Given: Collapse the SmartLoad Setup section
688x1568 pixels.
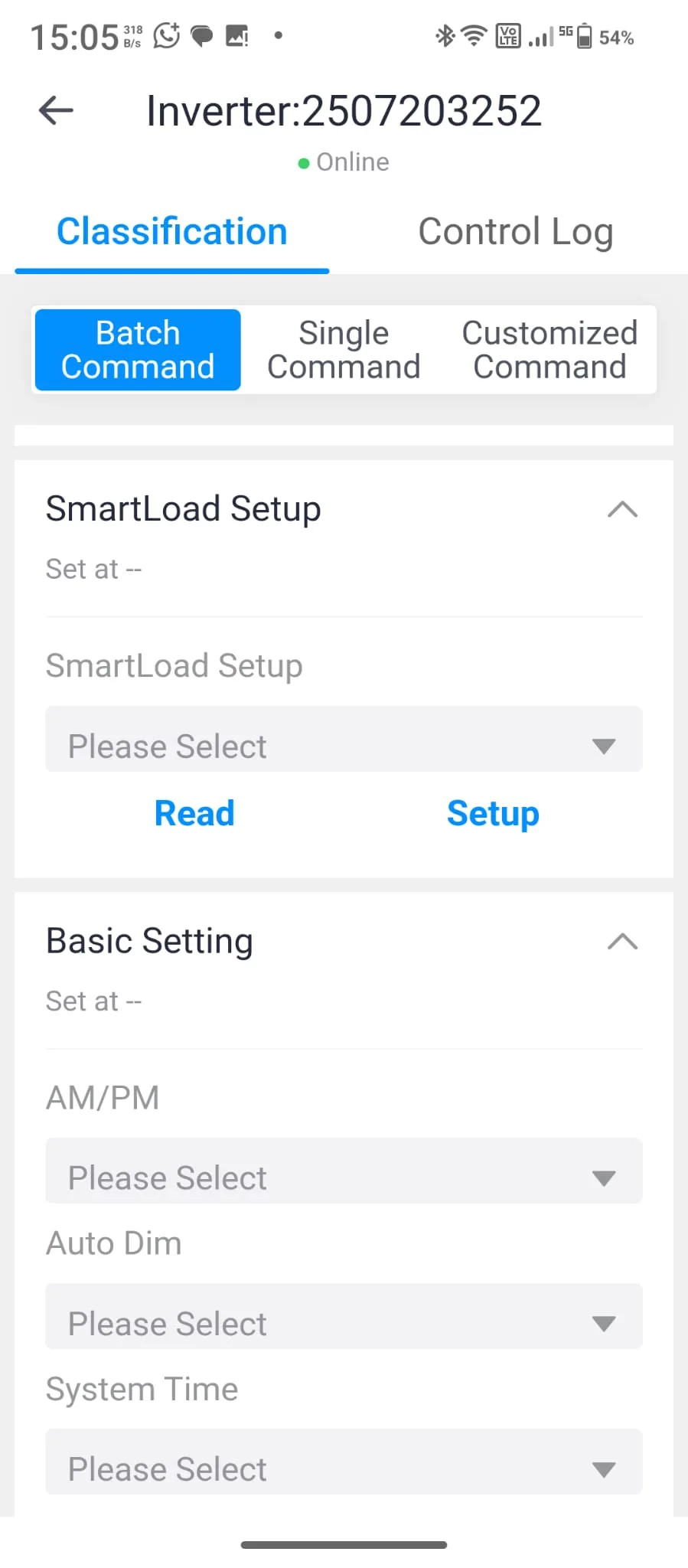Looking at the screenshot, I should pos(622,509).
